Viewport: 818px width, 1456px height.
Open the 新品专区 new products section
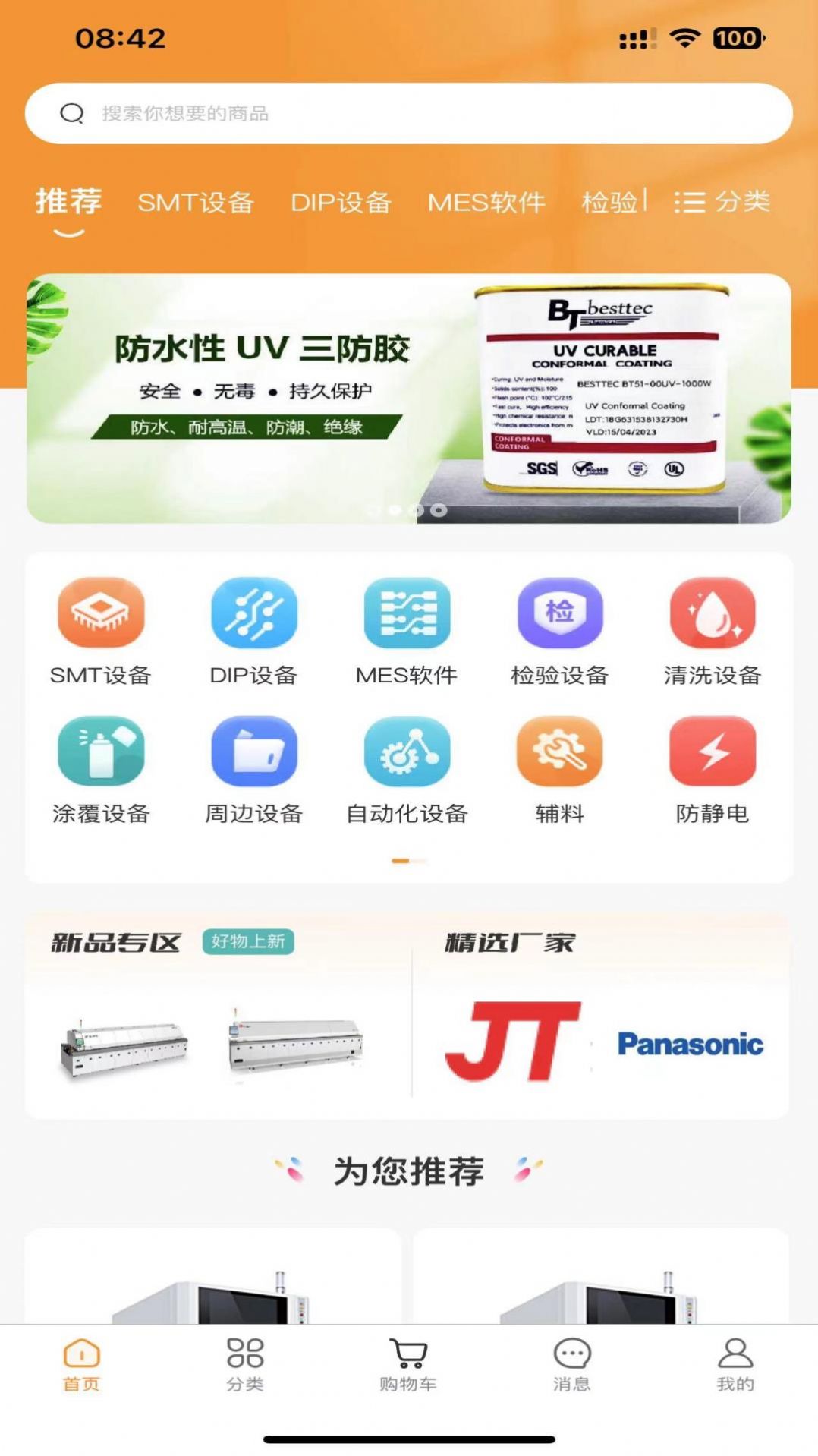point(116,943)
